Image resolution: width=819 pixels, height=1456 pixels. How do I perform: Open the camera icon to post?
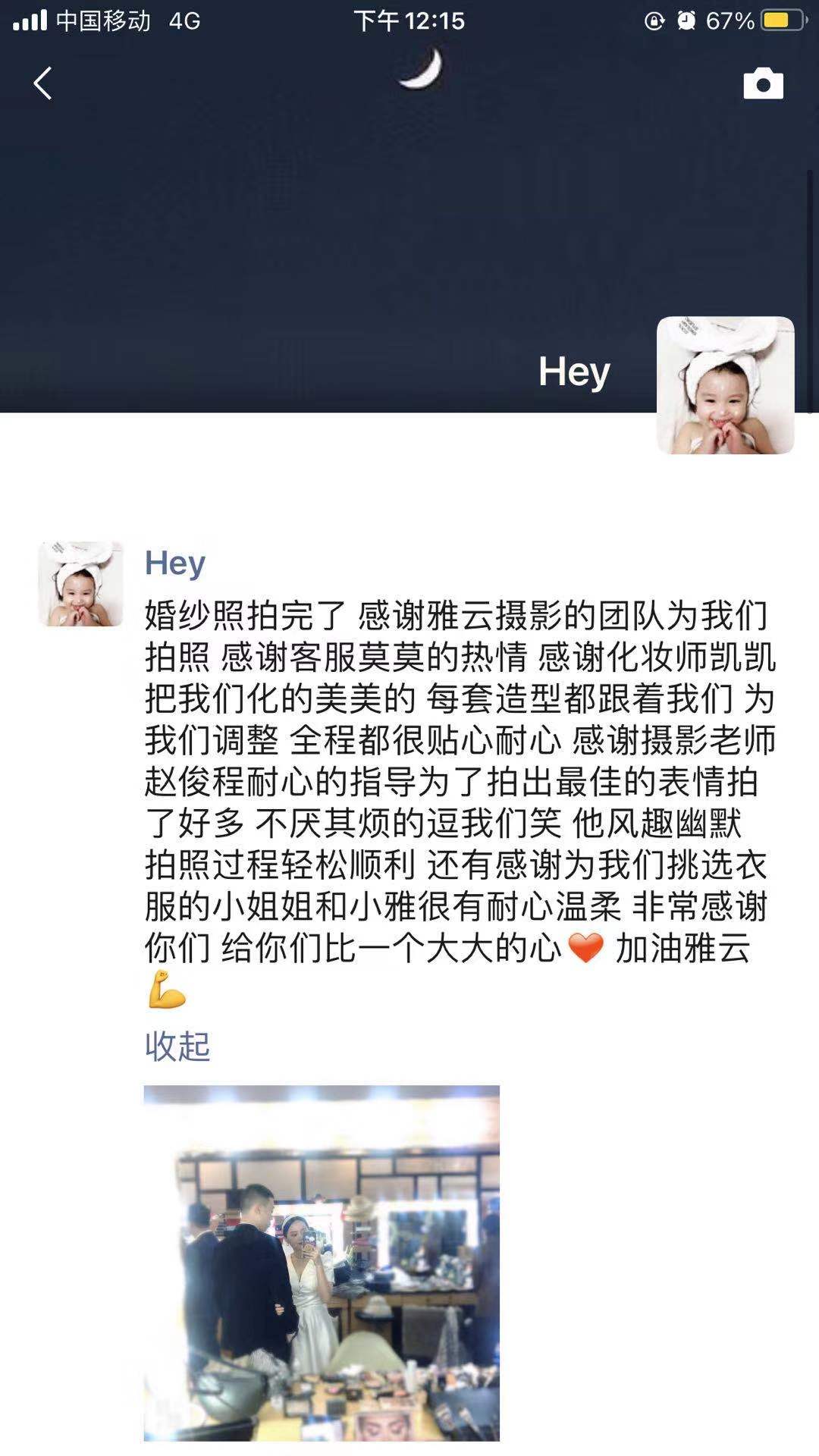tap(763, 83)
